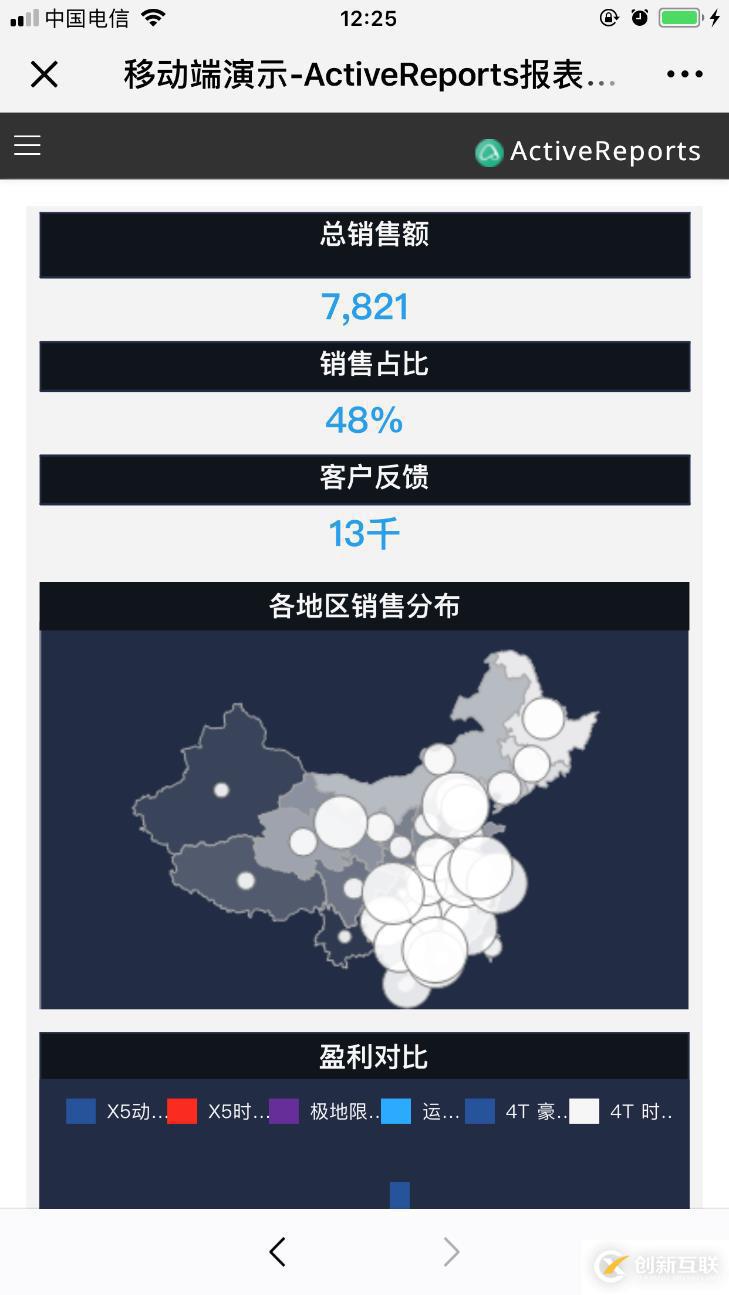The height and width of the screenshot is (1295, 729).
Task: Go back to the previous web page
Action: pyautogui.click(x=278, y=1251)
